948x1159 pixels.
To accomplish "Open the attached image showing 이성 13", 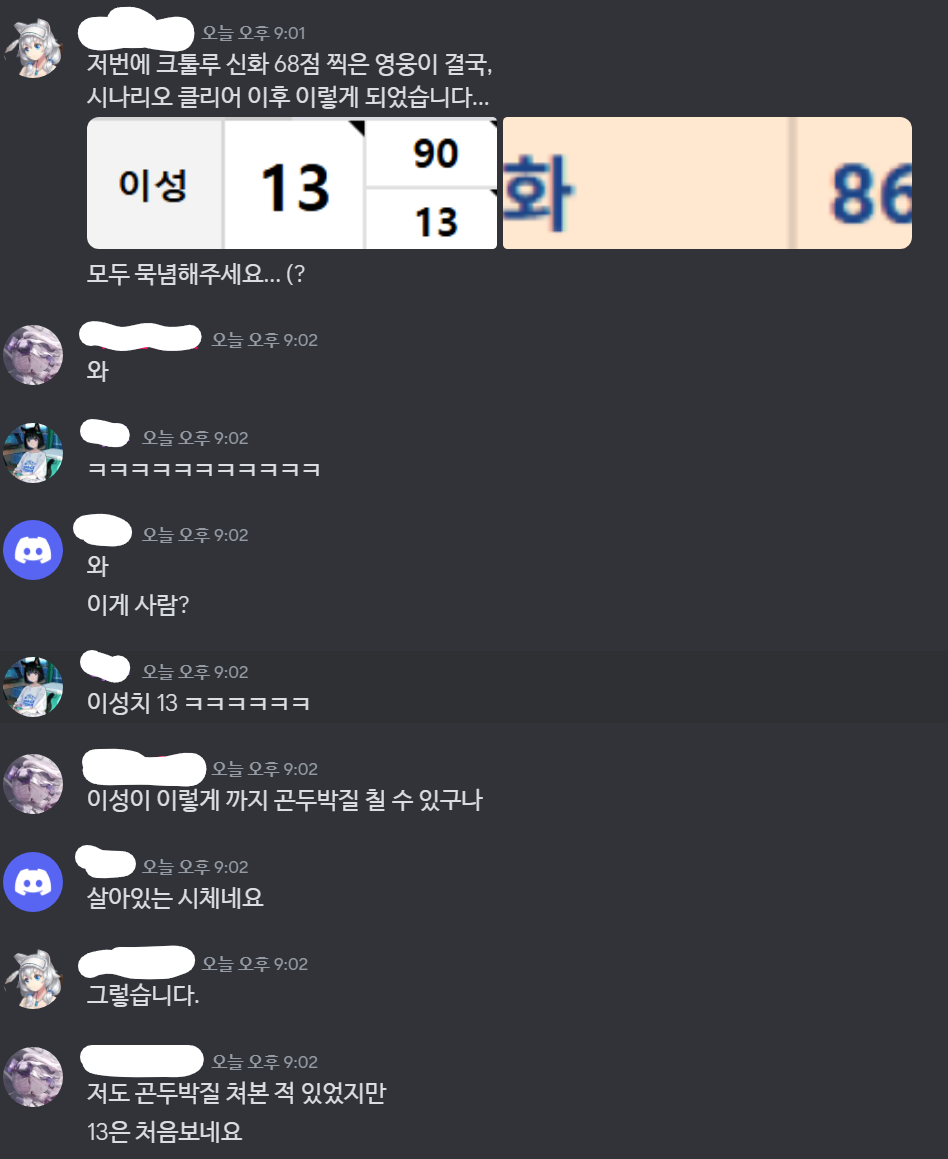I will (x=291, y=183).
